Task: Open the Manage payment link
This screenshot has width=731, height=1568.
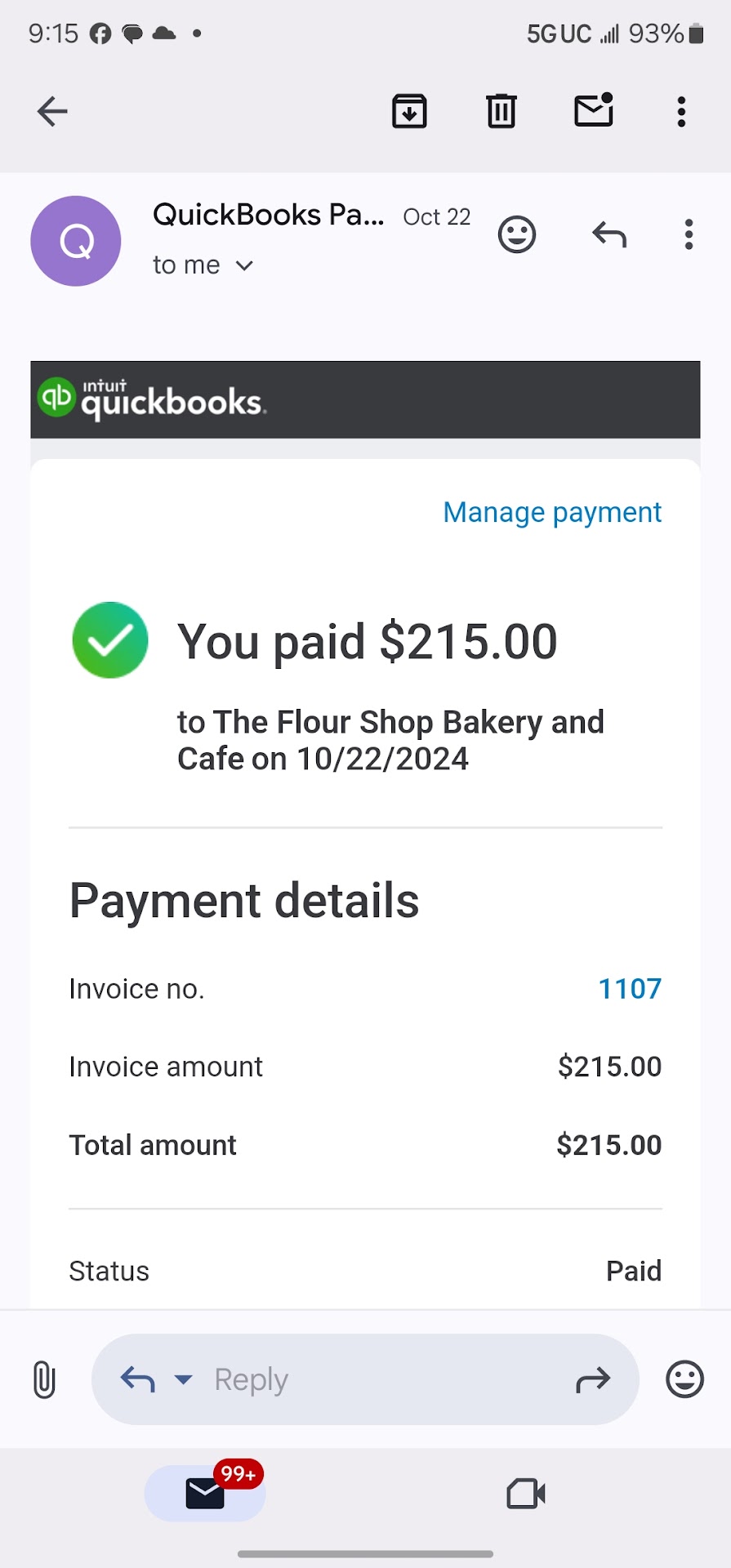Action: tap(552, 512)
